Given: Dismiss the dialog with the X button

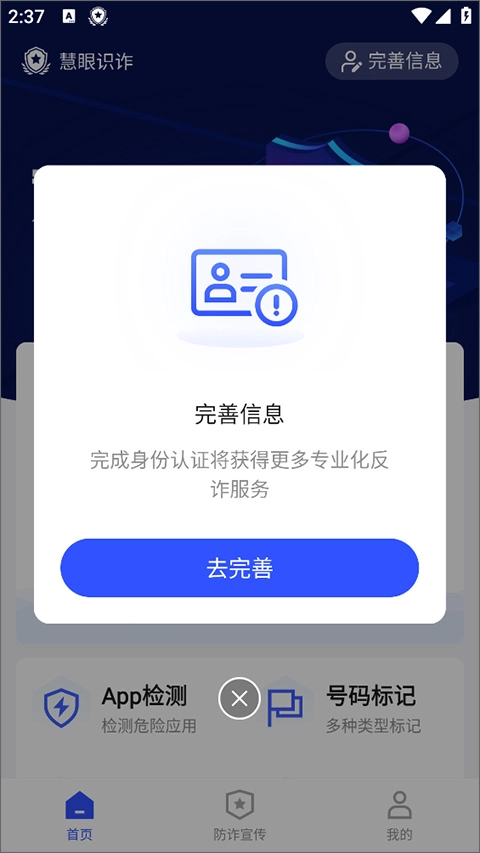Looking at the screenshot, I should coord(239,699).
